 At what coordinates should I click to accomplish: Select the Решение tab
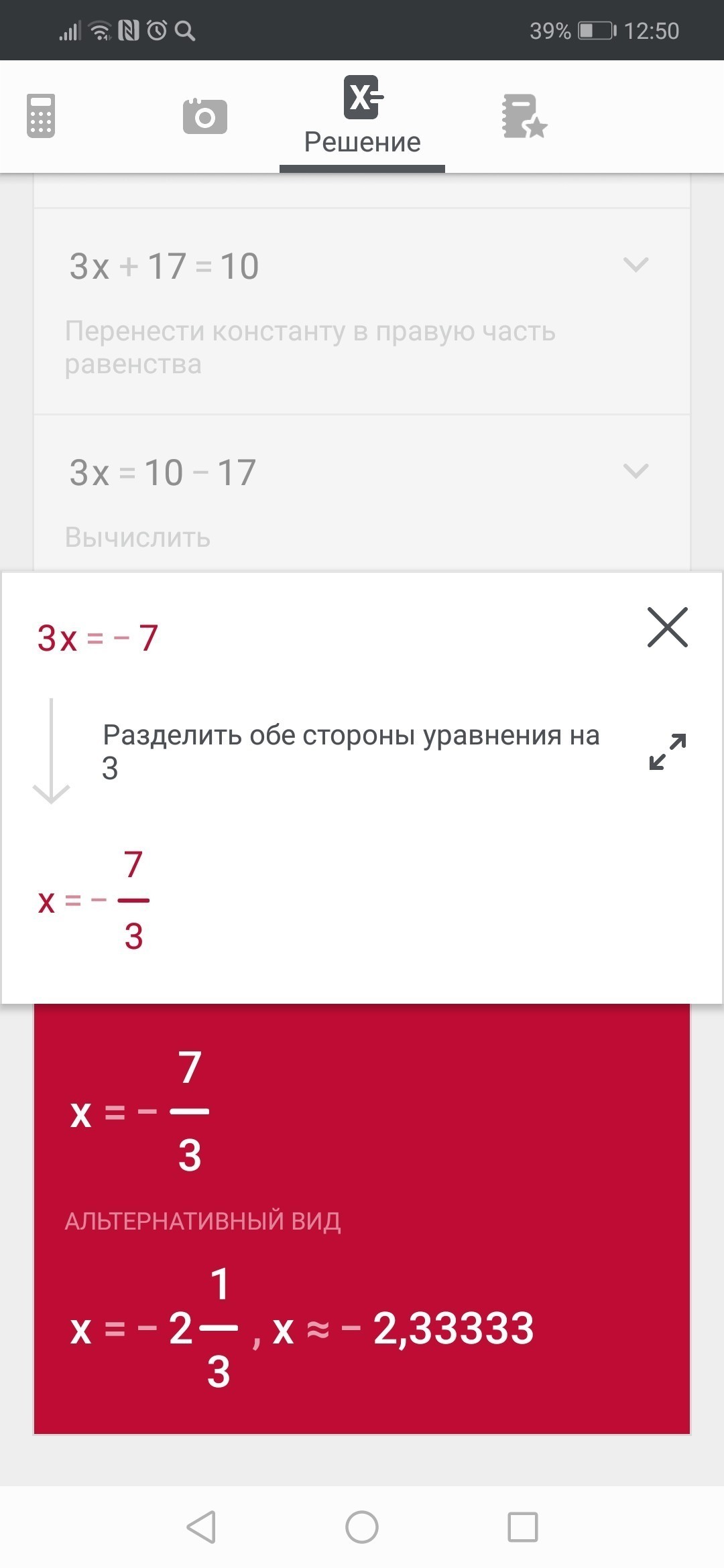362,117
